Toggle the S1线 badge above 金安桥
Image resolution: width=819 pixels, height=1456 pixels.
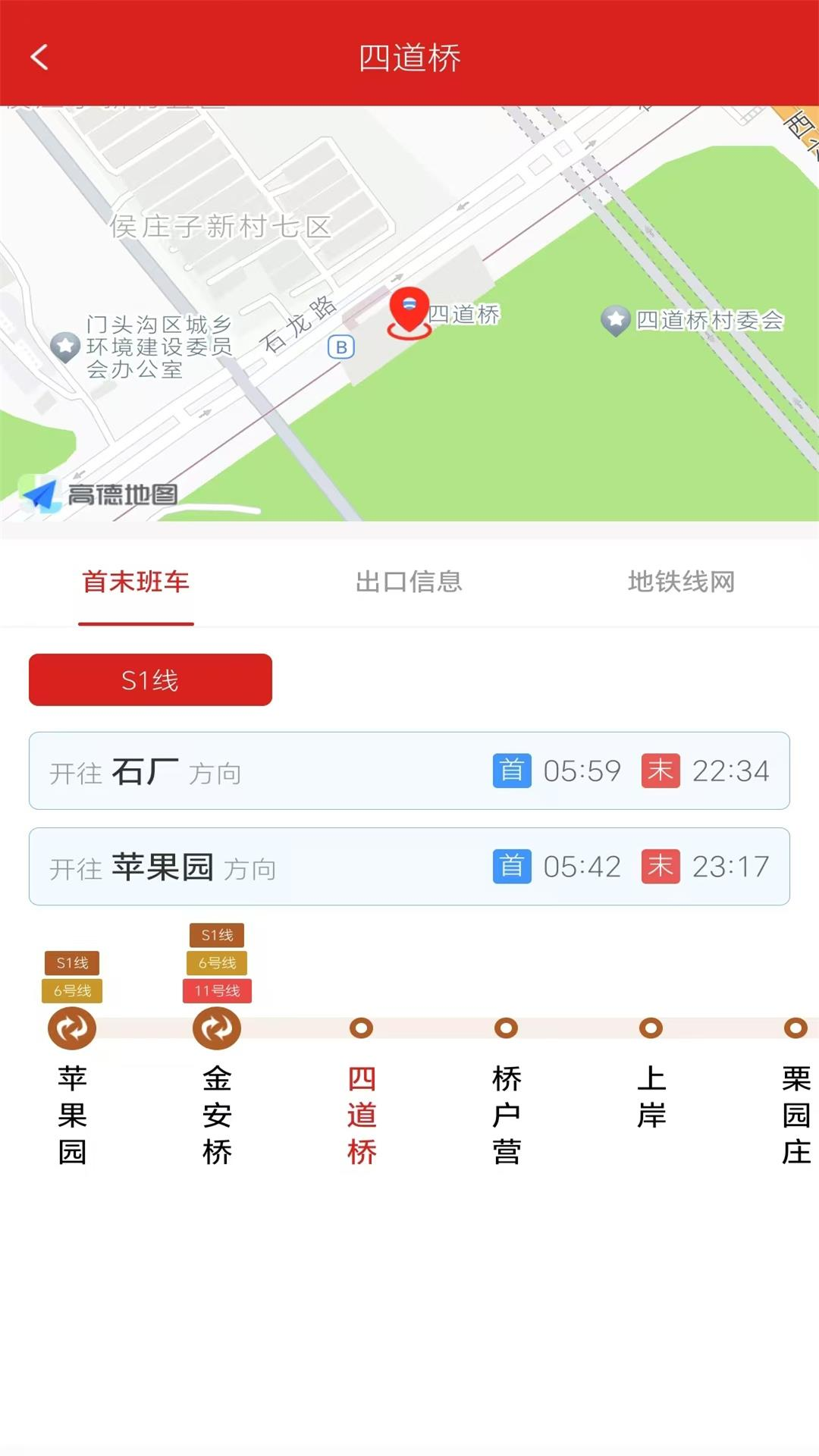coord(215,935)
